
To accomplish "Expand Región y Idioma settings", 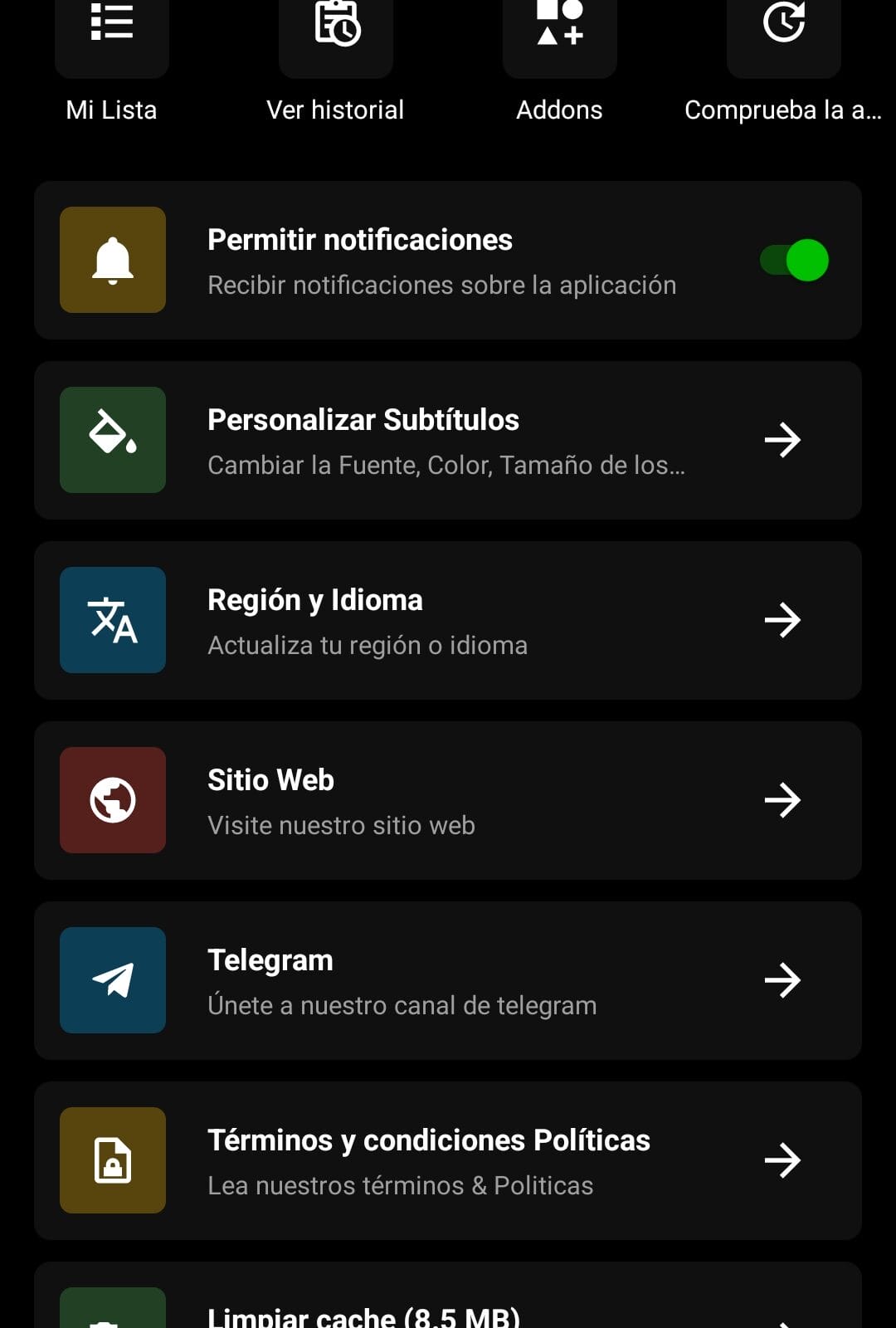I will 783,620.
